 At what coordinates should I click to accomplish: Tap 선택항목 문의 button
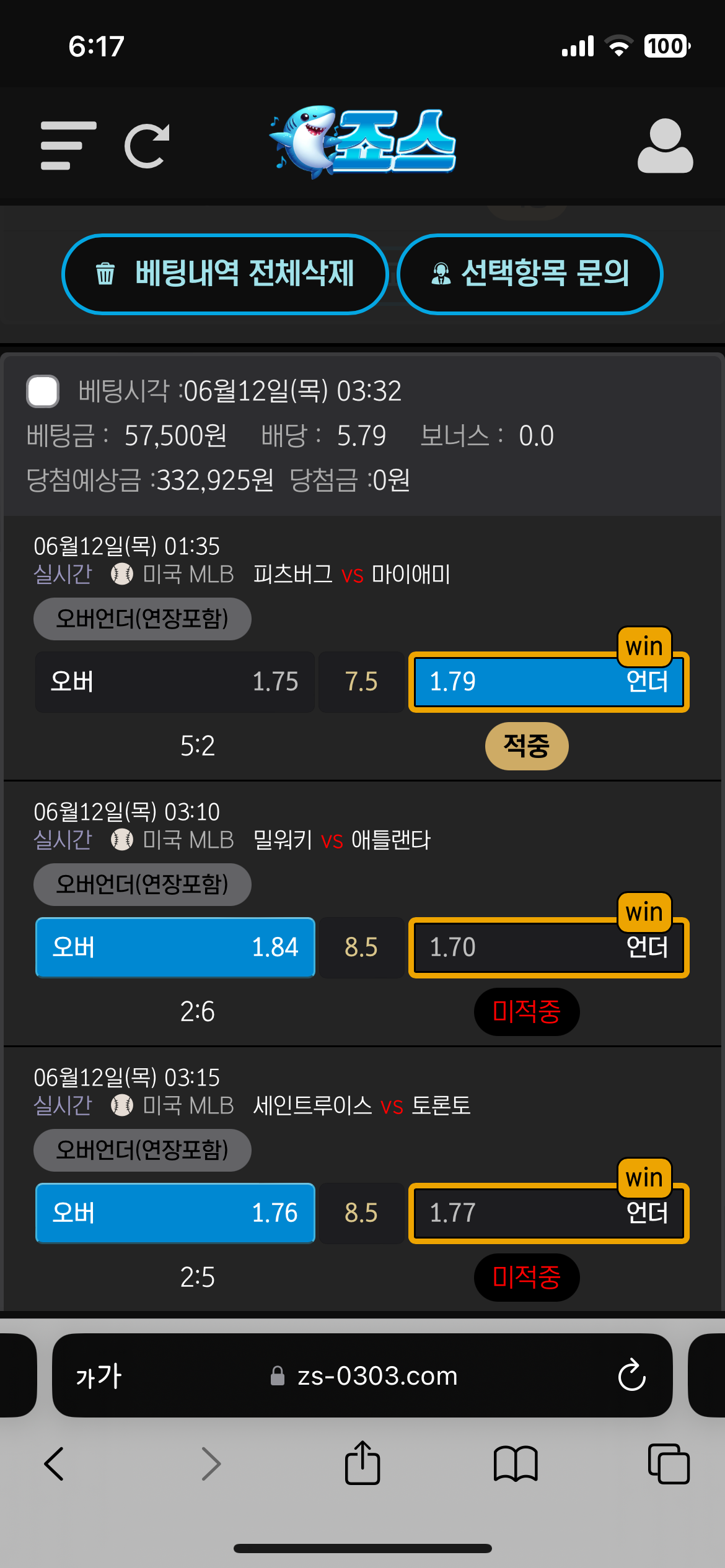coord(530,274)
